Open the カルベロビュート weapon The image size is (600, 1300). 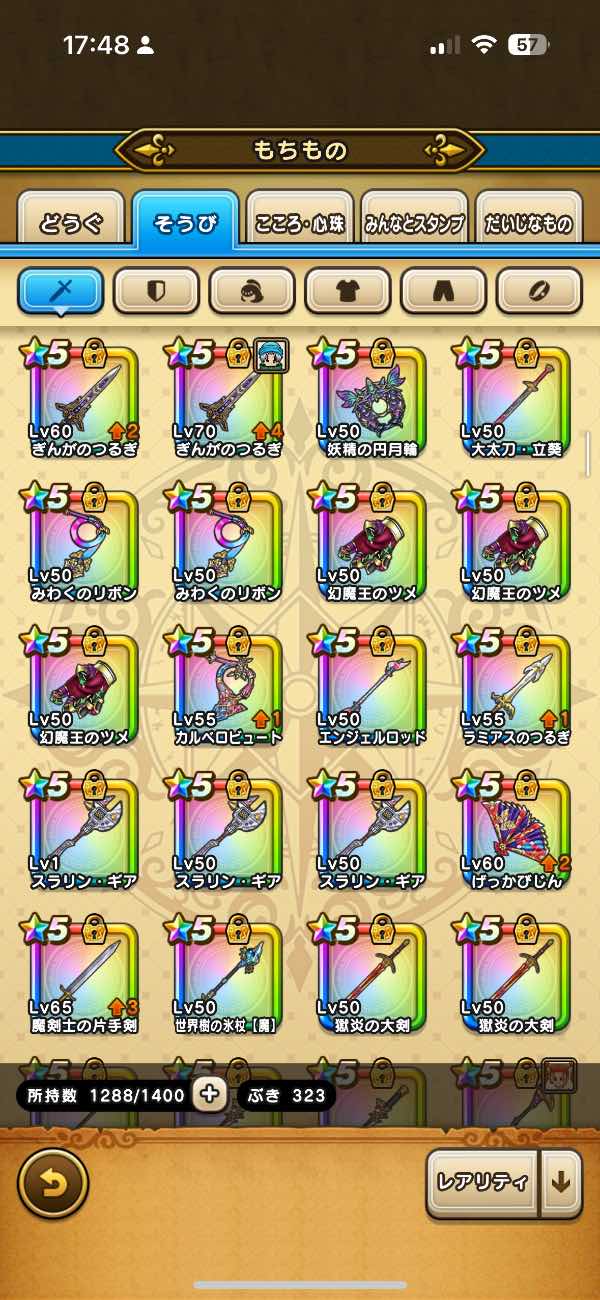[227, 688]
